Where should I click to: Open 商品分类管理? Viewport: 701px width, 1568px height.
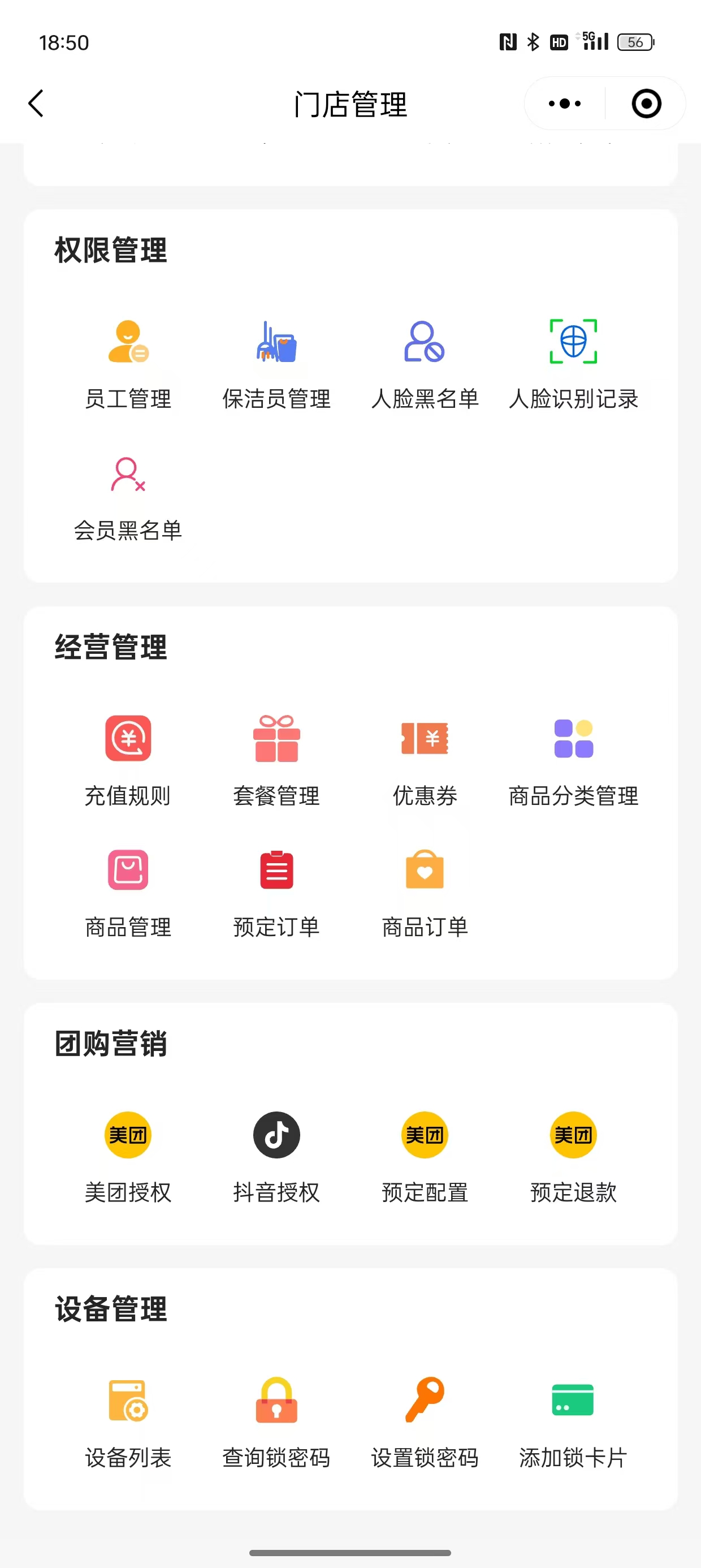tap(573, 761)
